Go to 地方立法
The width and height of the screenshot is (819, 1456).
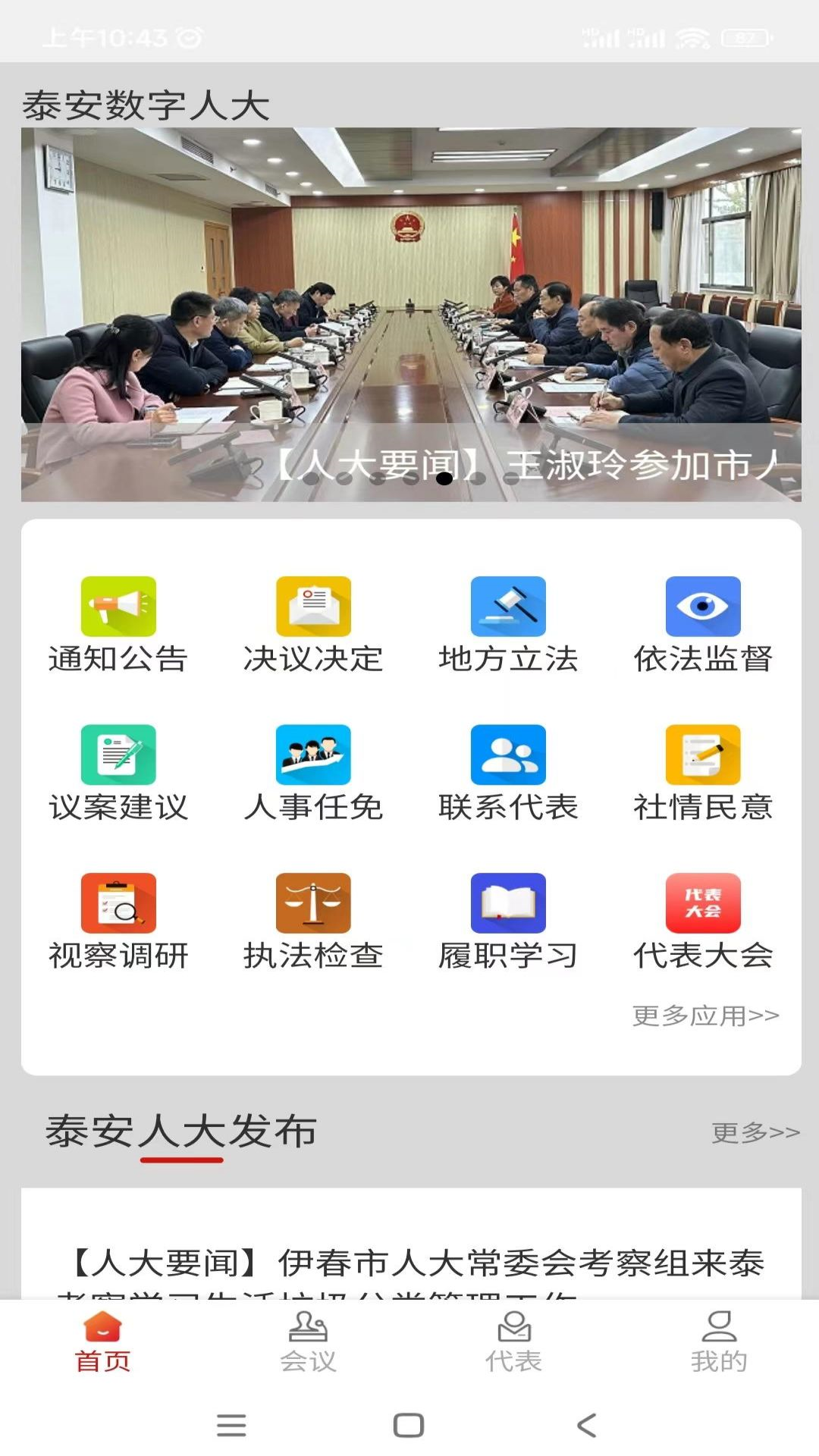coord(508,625)
